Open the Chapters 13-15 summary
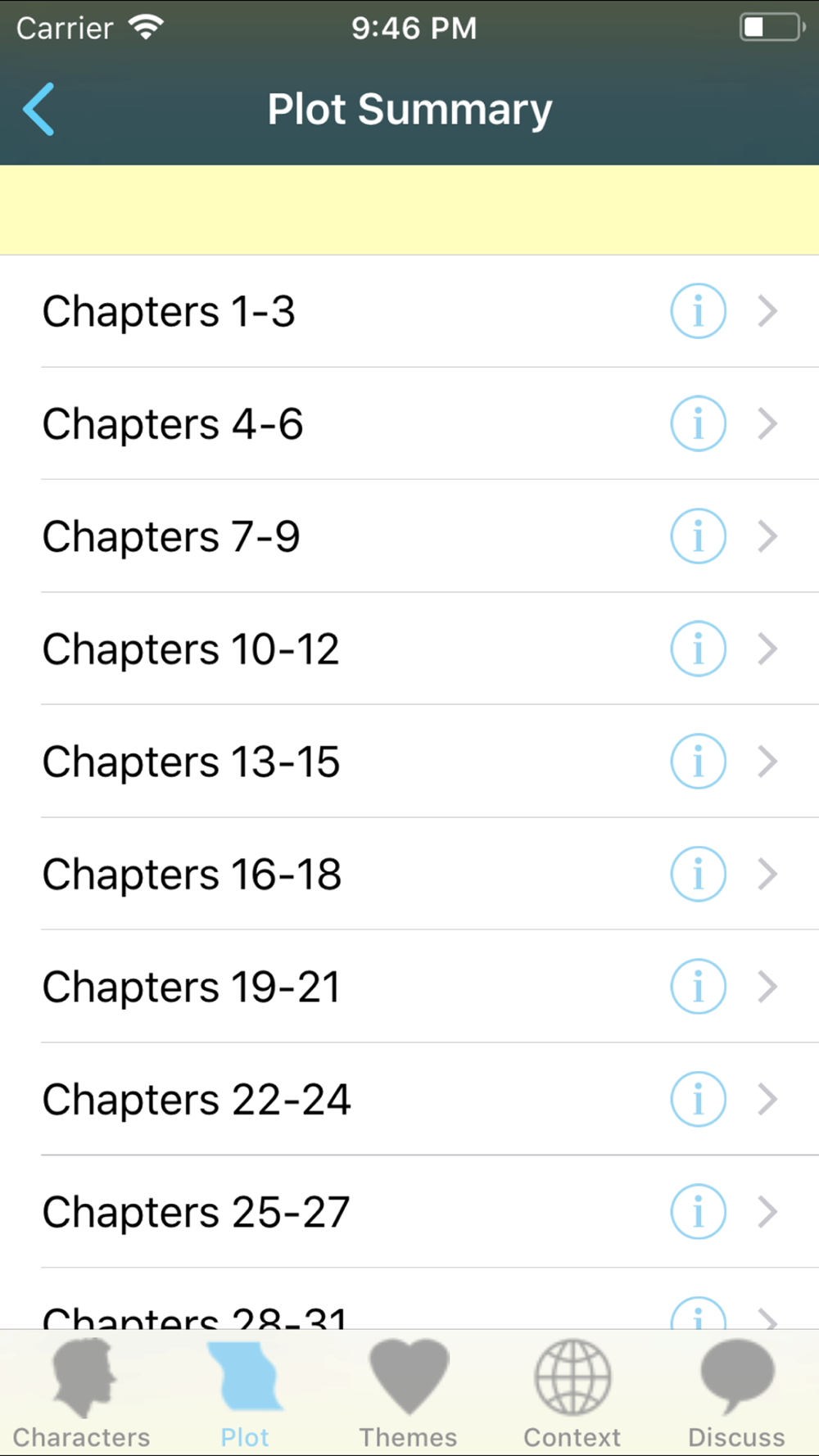The image size is (819, 1456). (409, 762)
